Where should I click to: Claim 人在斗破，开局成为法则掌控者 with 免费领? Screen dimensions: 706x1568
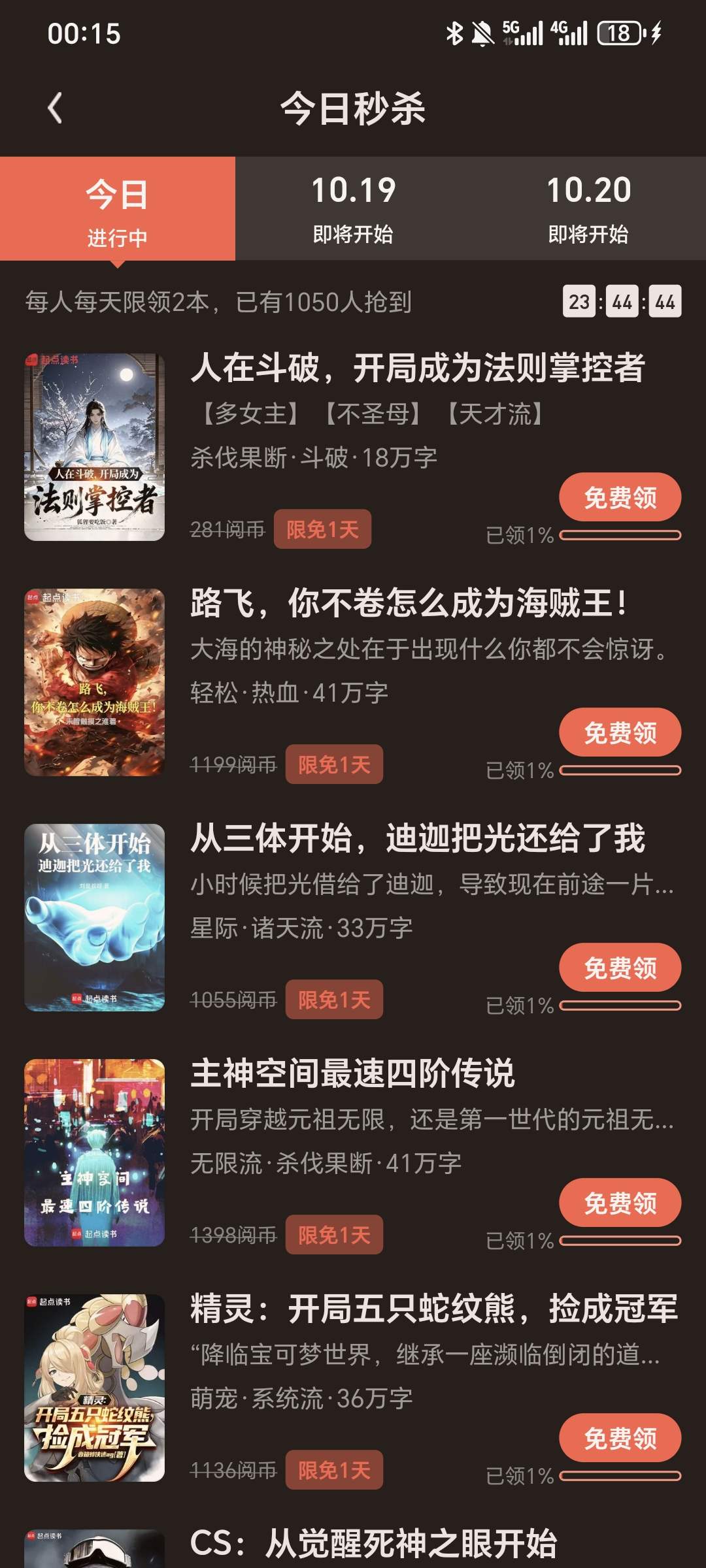(x=620, y=497)
